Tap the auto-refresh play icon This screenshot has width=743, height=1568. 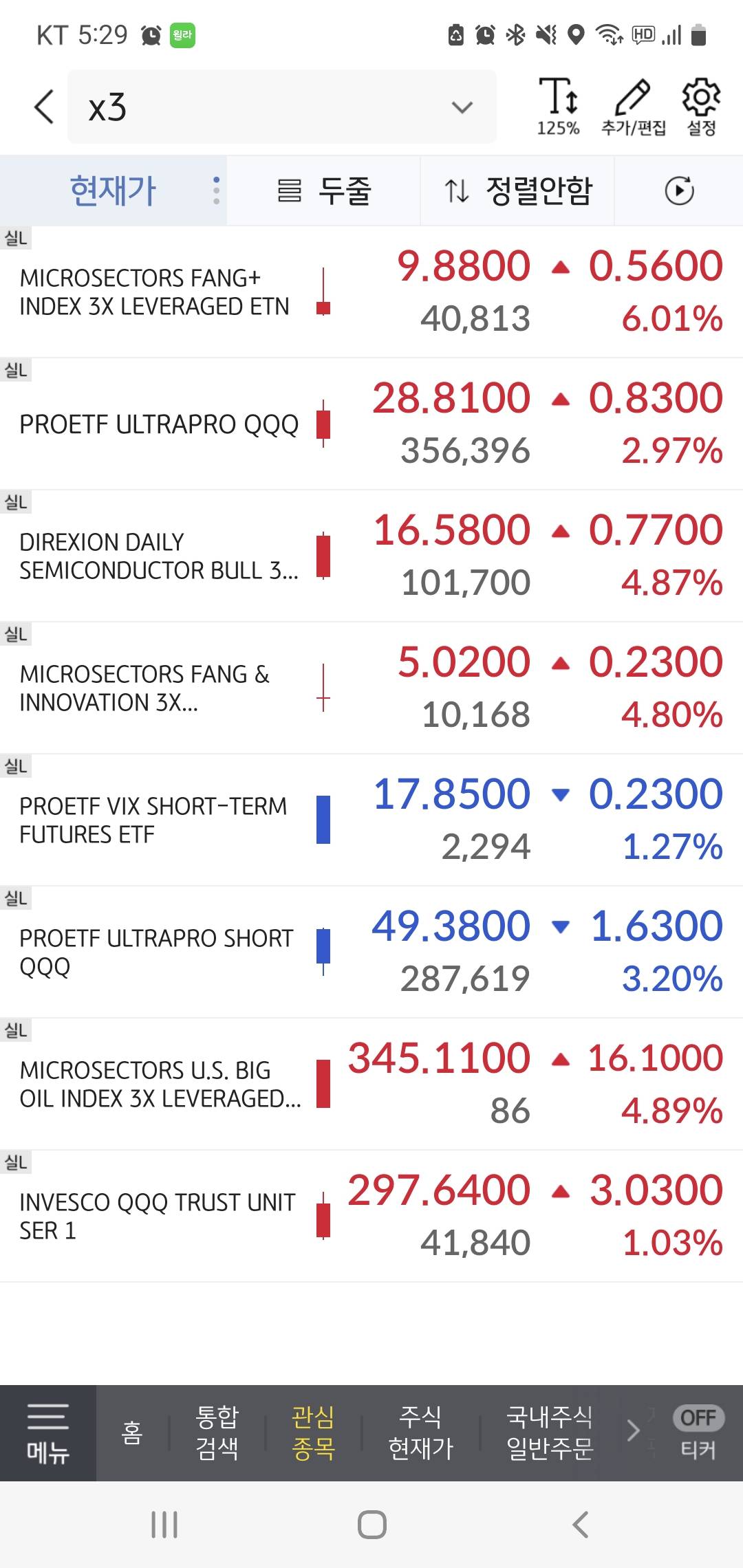[679, 190]
